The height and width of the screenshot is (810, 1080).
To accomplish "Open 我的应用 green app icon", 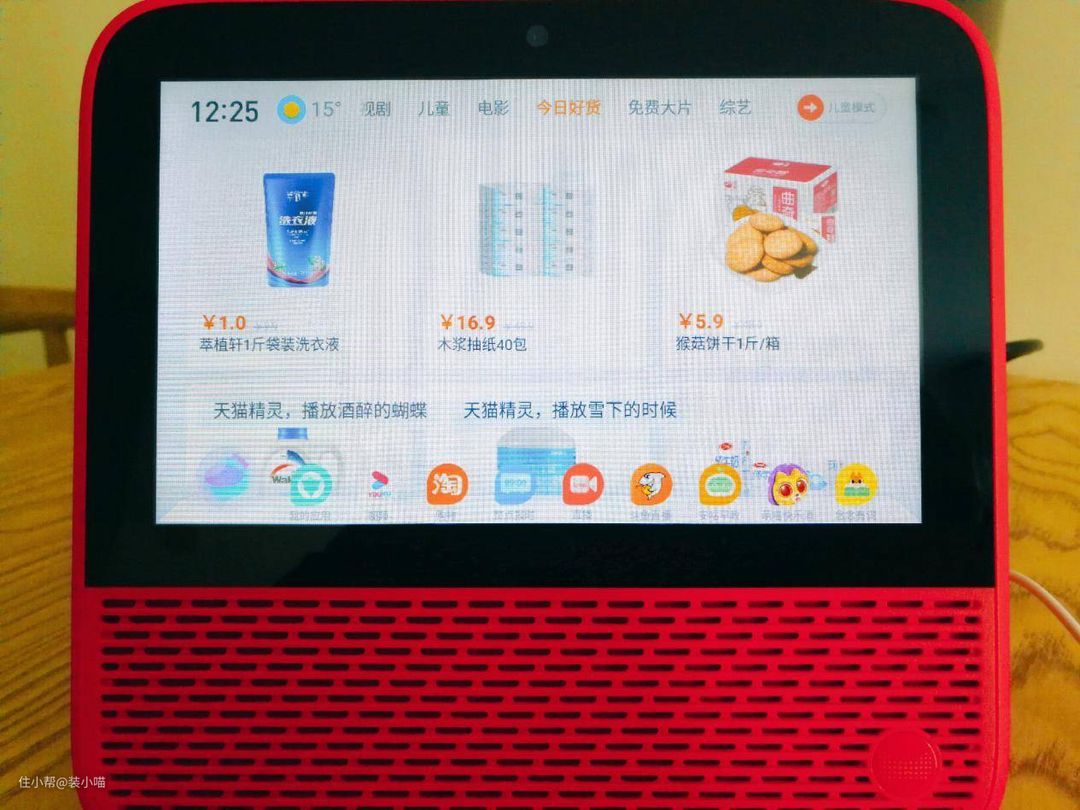I will [310, 487].
